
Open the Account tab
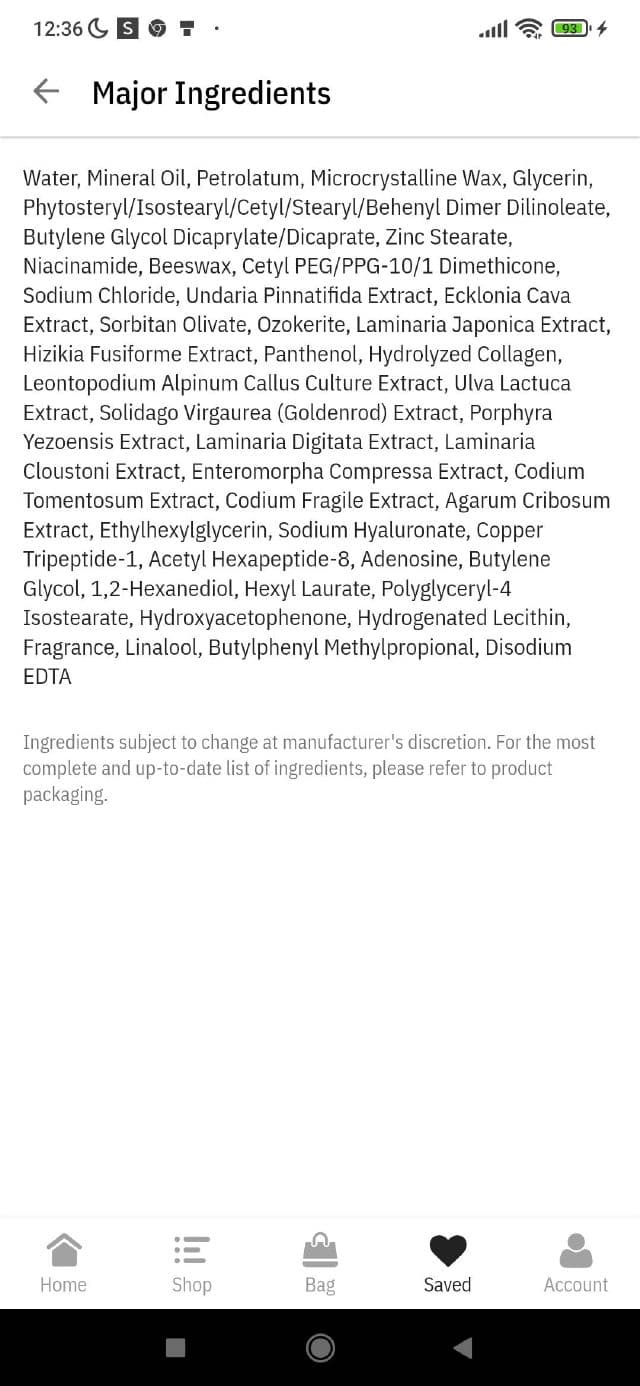(x=575, y=1262)
